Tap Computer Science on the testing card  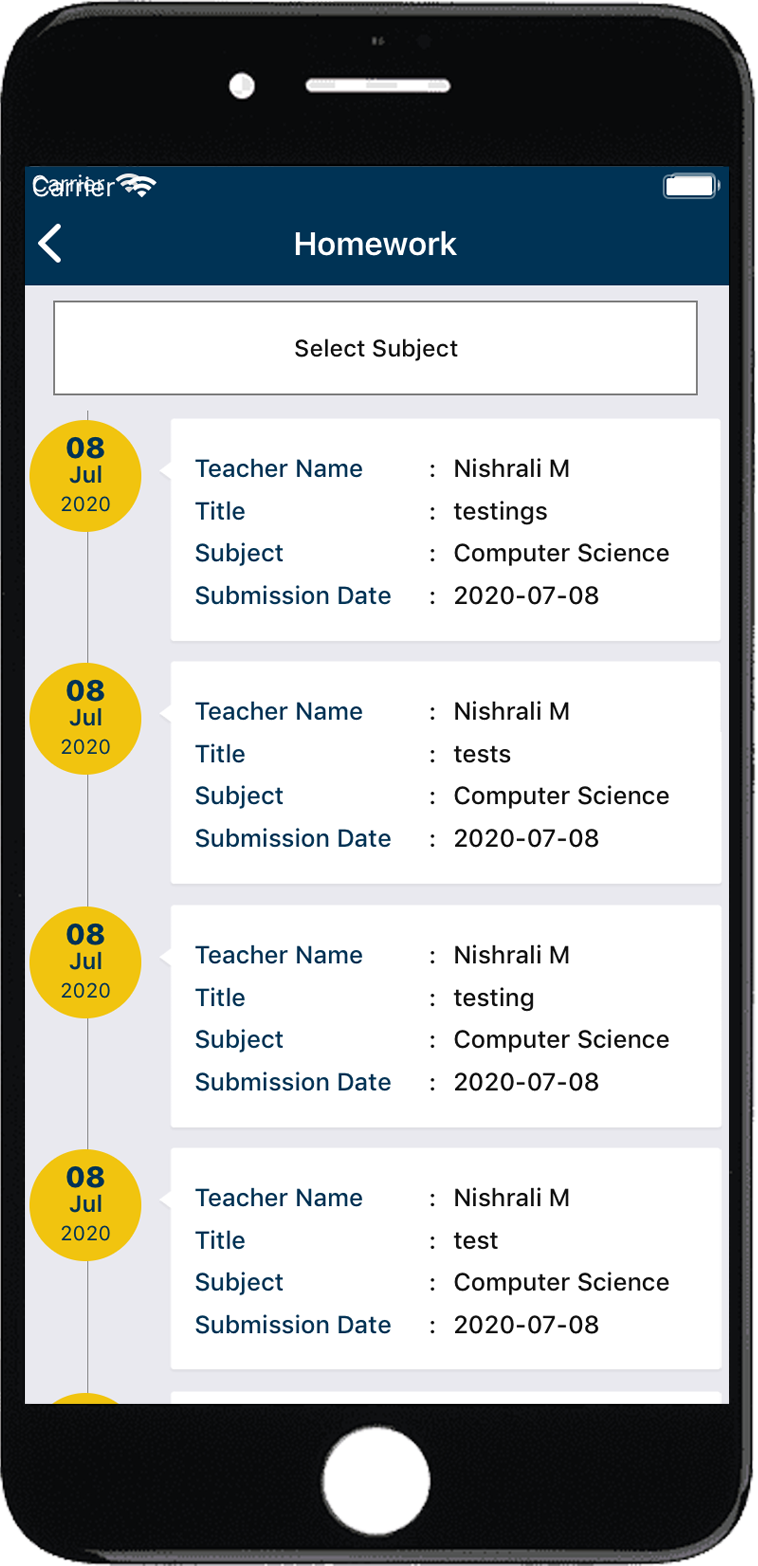(x=561, y=1039)
